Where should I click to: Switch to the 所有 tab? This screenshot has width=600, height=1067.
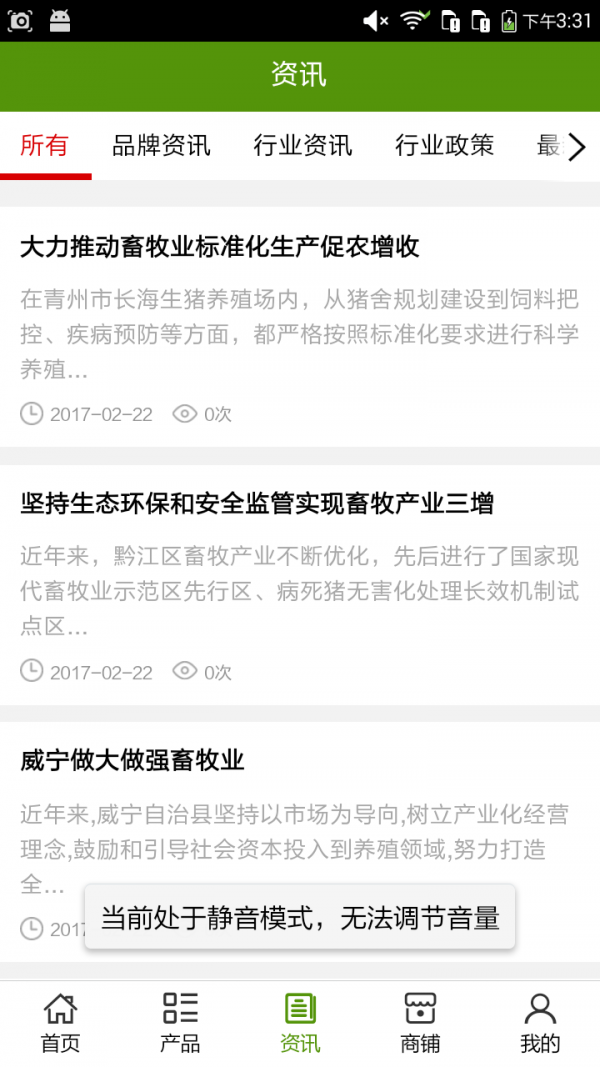point(45,146)
